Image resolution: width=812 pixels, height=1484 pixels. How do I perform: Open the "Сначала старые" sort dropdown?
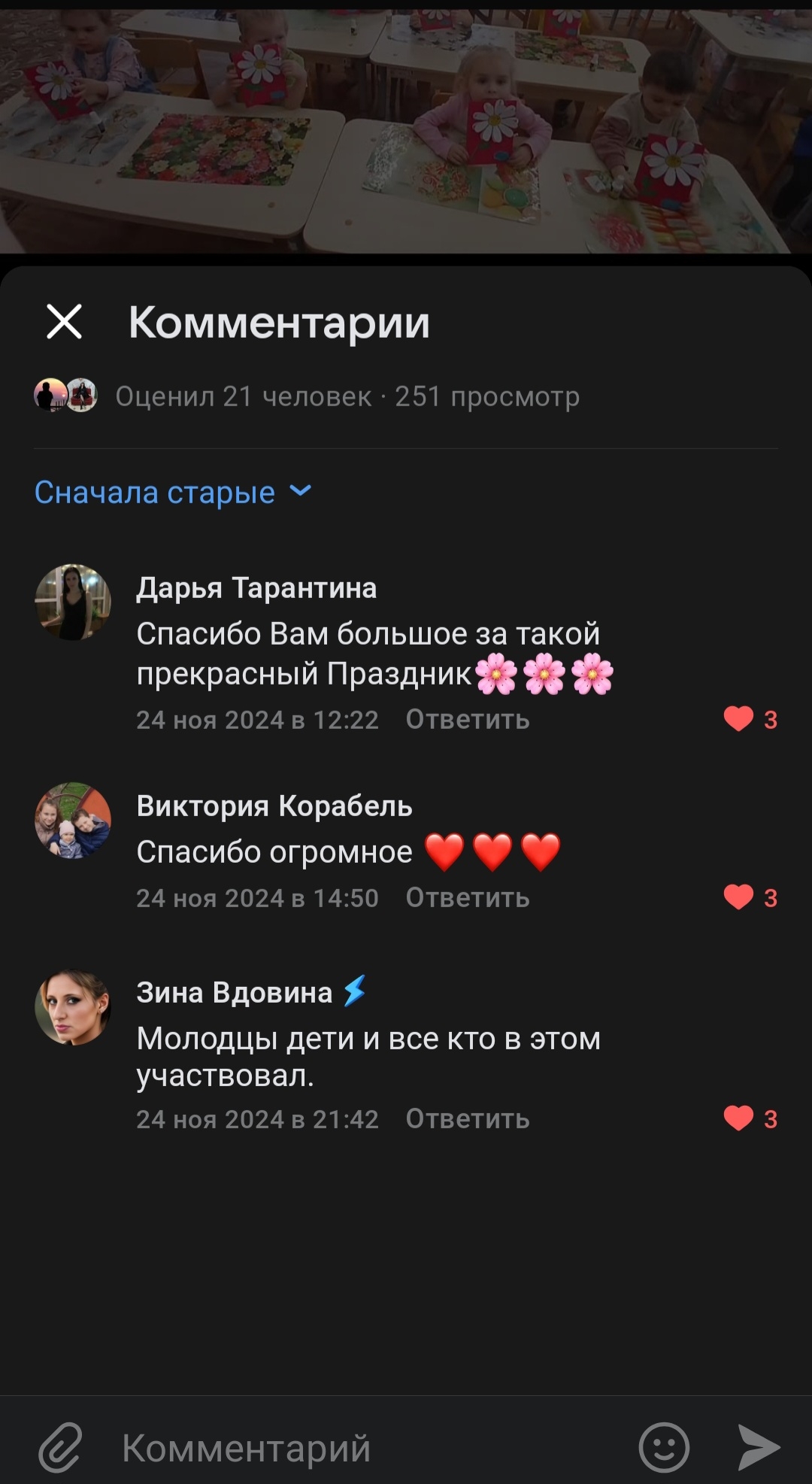[173, 493]
